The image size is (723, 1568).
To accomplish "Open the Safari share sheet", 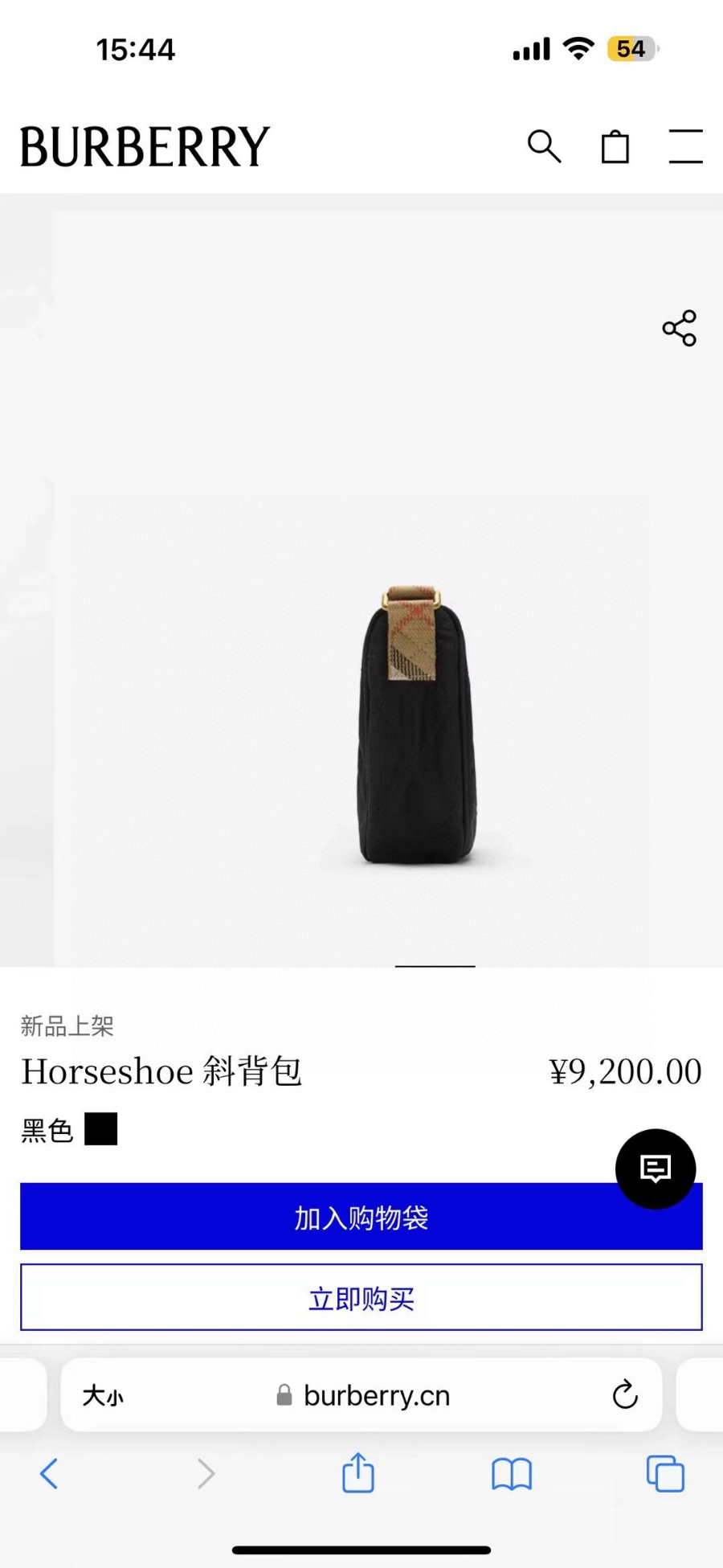I will (x=358, y=1473).
